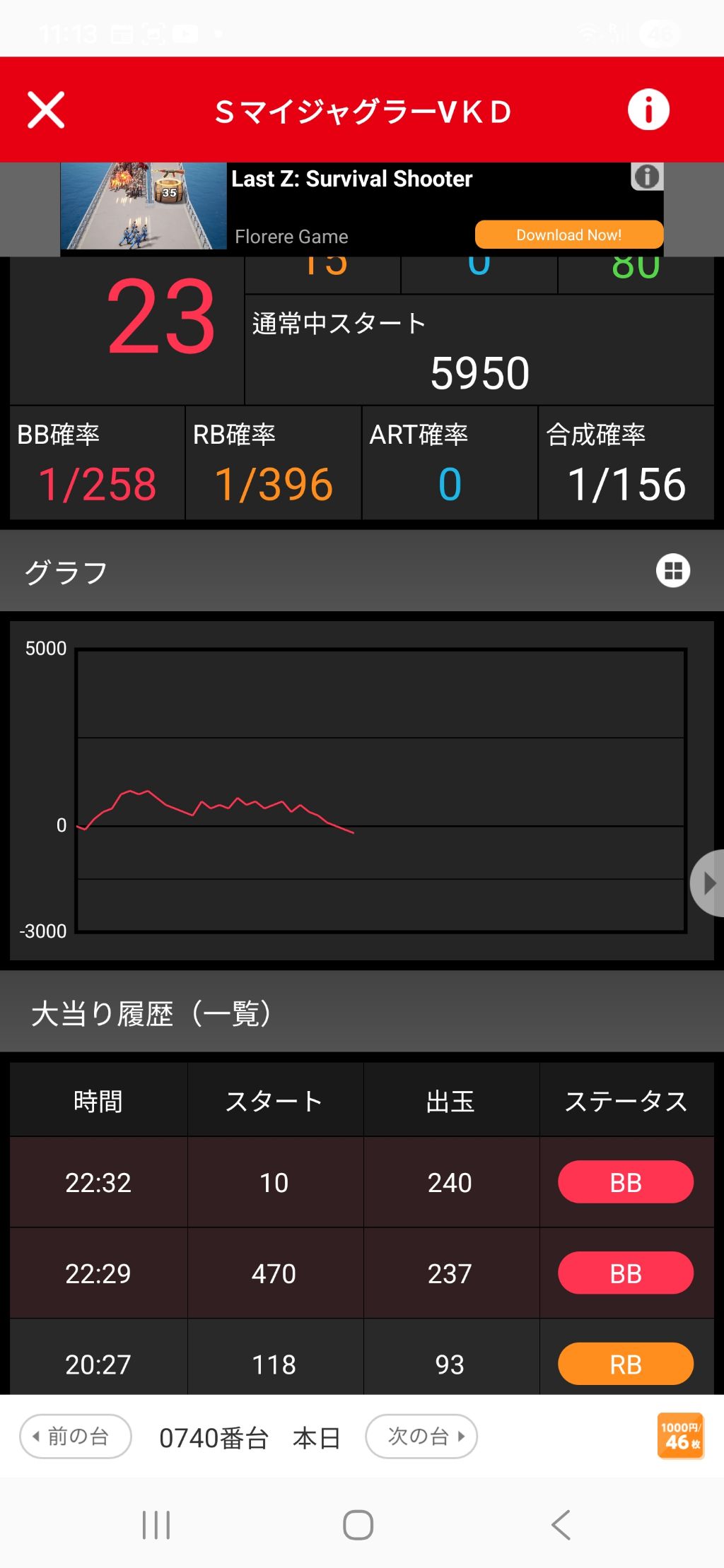Open the machine info icon
Viewport: 724px width, 1568px height.
[x=648, y=110]
